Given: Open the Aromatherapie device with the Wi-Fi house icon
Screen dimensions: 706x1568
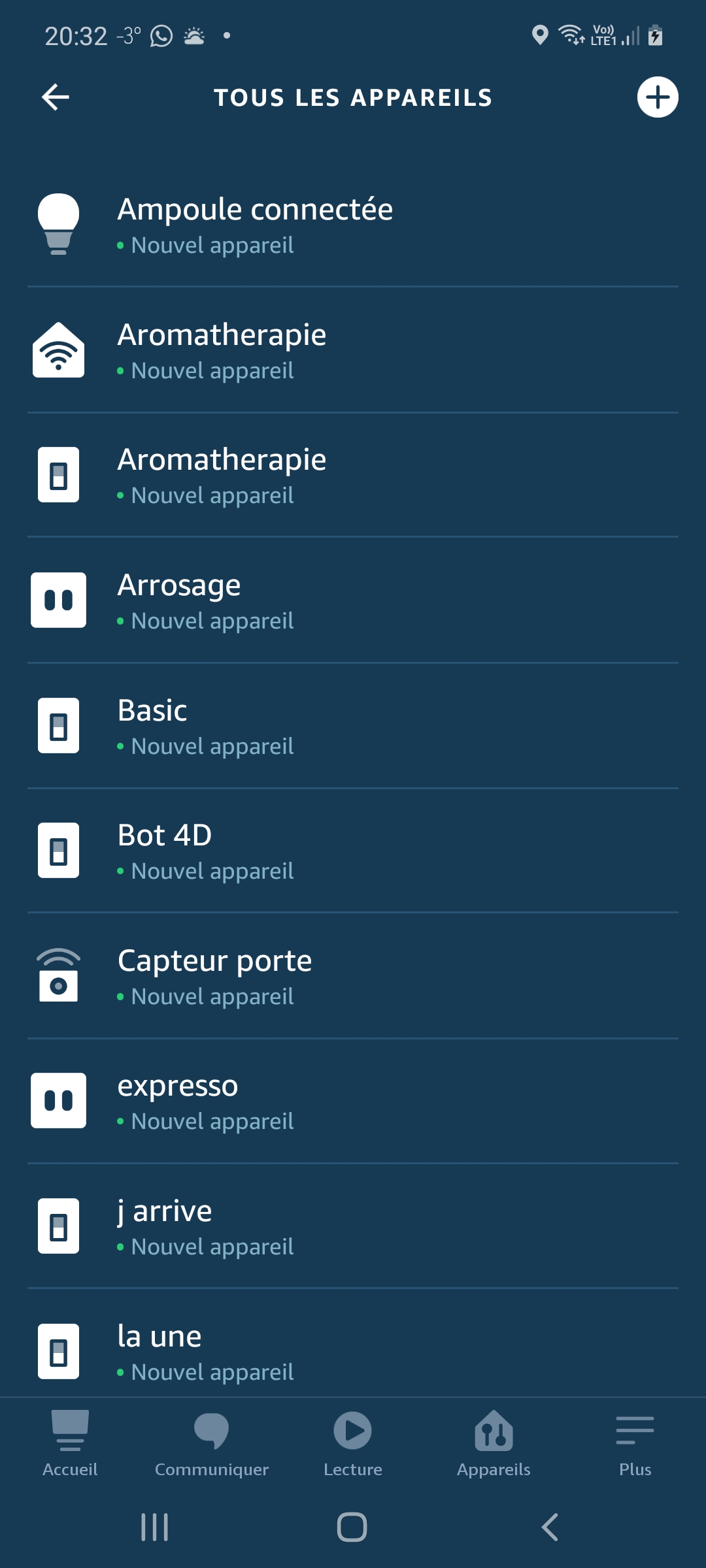Looking at the screenshot, I should tap(353, 350).
